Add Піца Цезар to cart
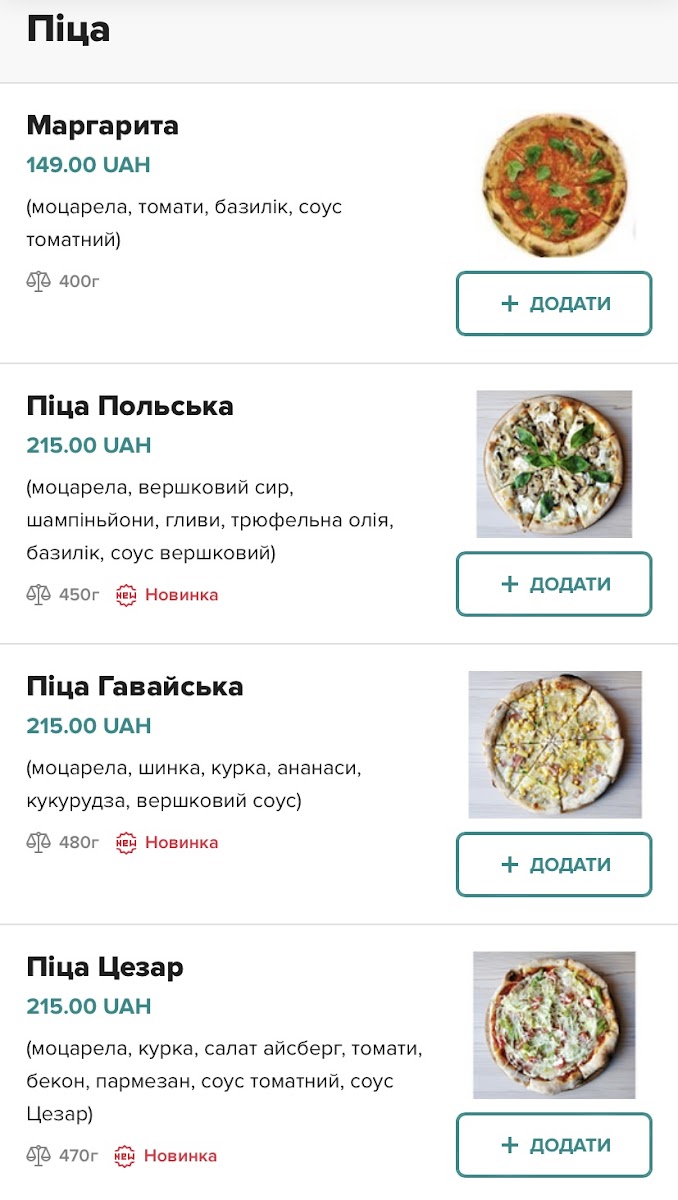This screenshot has width=678, height=1200. [x=554, y=1145]
